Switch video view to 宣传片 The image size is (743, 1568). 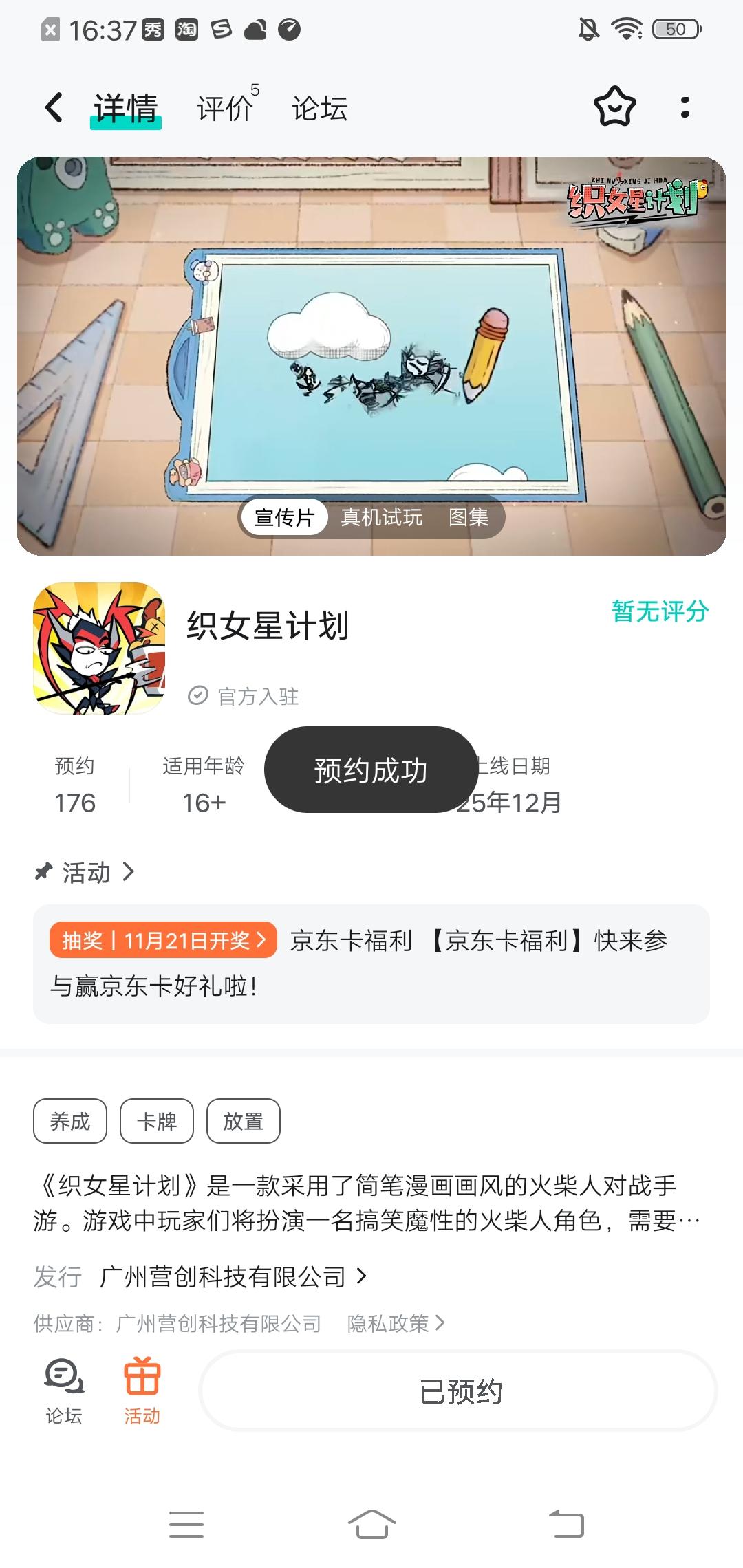click(286, 517)
